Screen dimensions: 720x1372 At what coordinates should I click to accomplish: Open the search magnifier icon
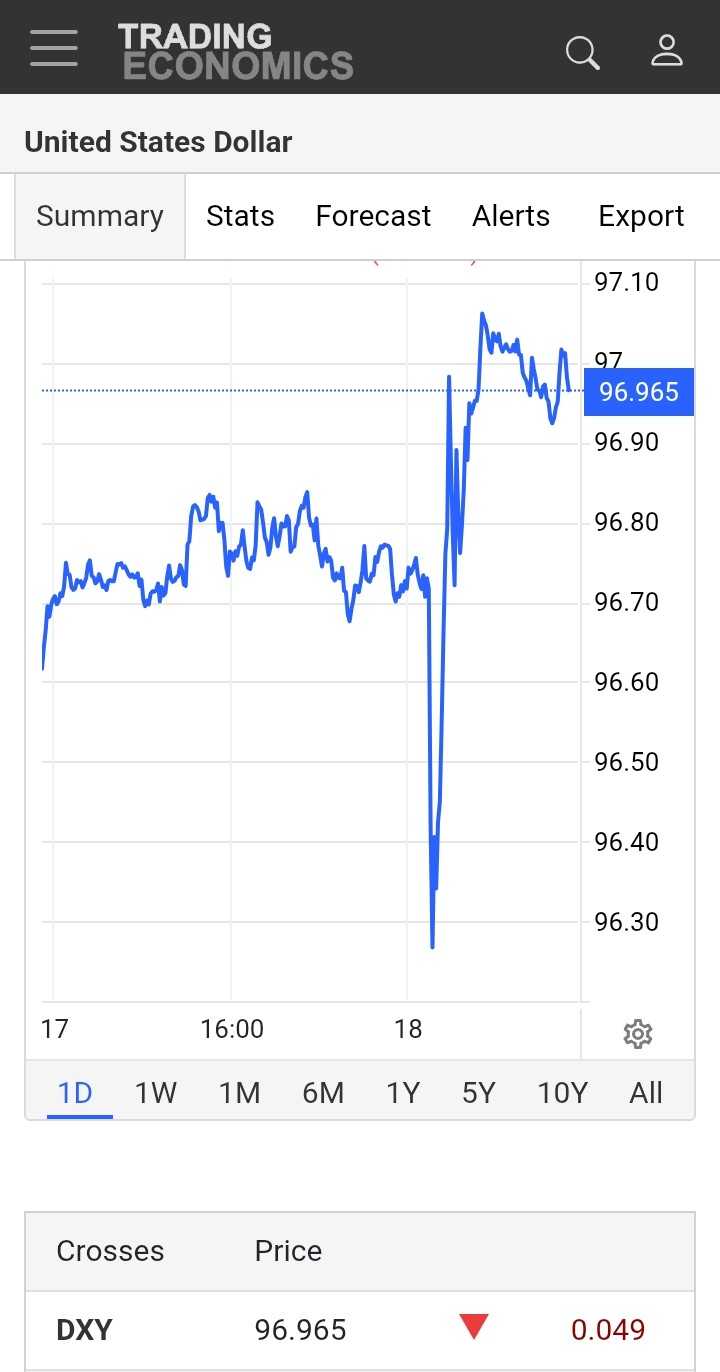(582, 52)
